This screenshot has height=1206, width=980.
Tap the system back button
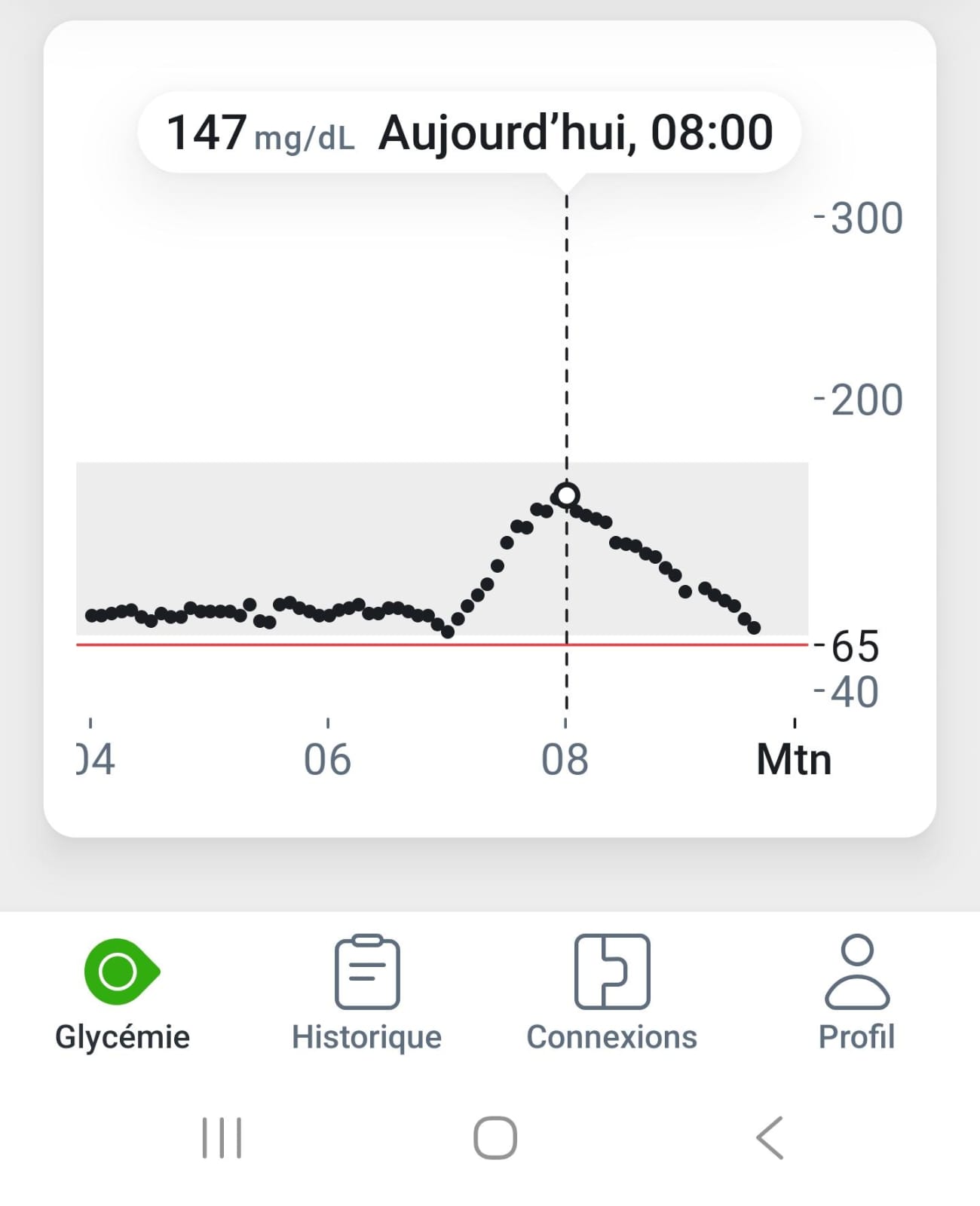[770, 1137]
